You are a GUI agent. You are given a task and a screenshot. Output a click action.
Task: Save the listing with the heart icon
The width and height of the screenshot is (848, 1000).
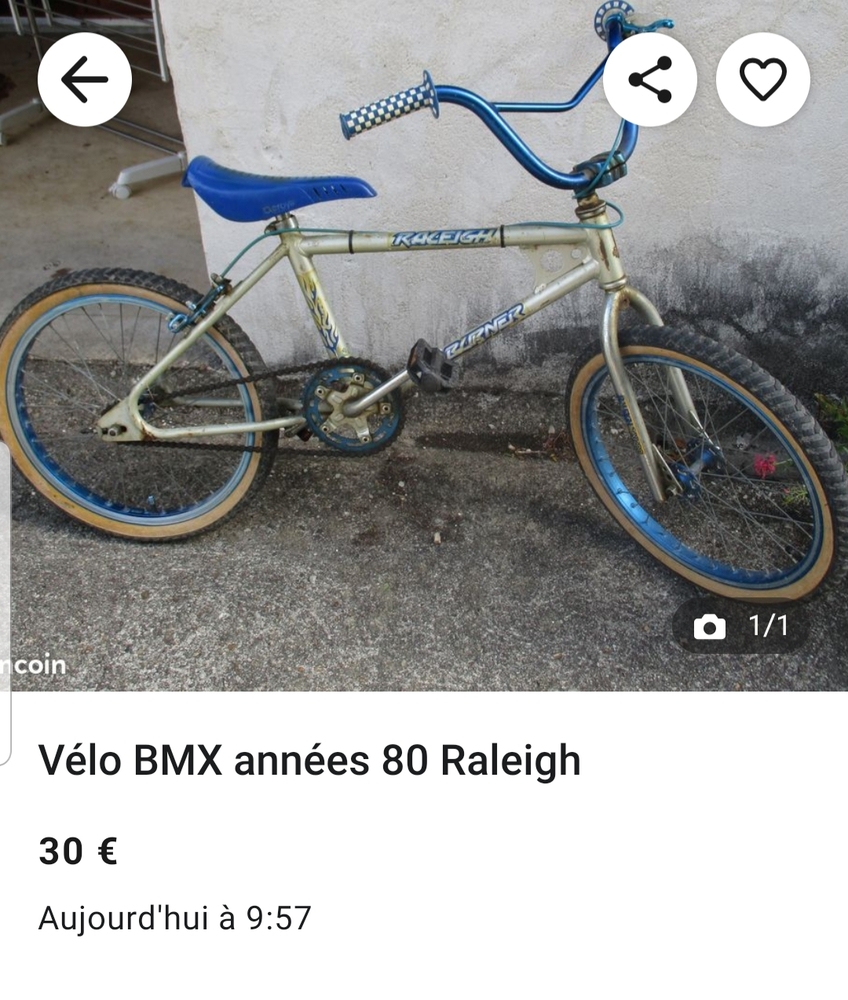(x=763, y=80)
